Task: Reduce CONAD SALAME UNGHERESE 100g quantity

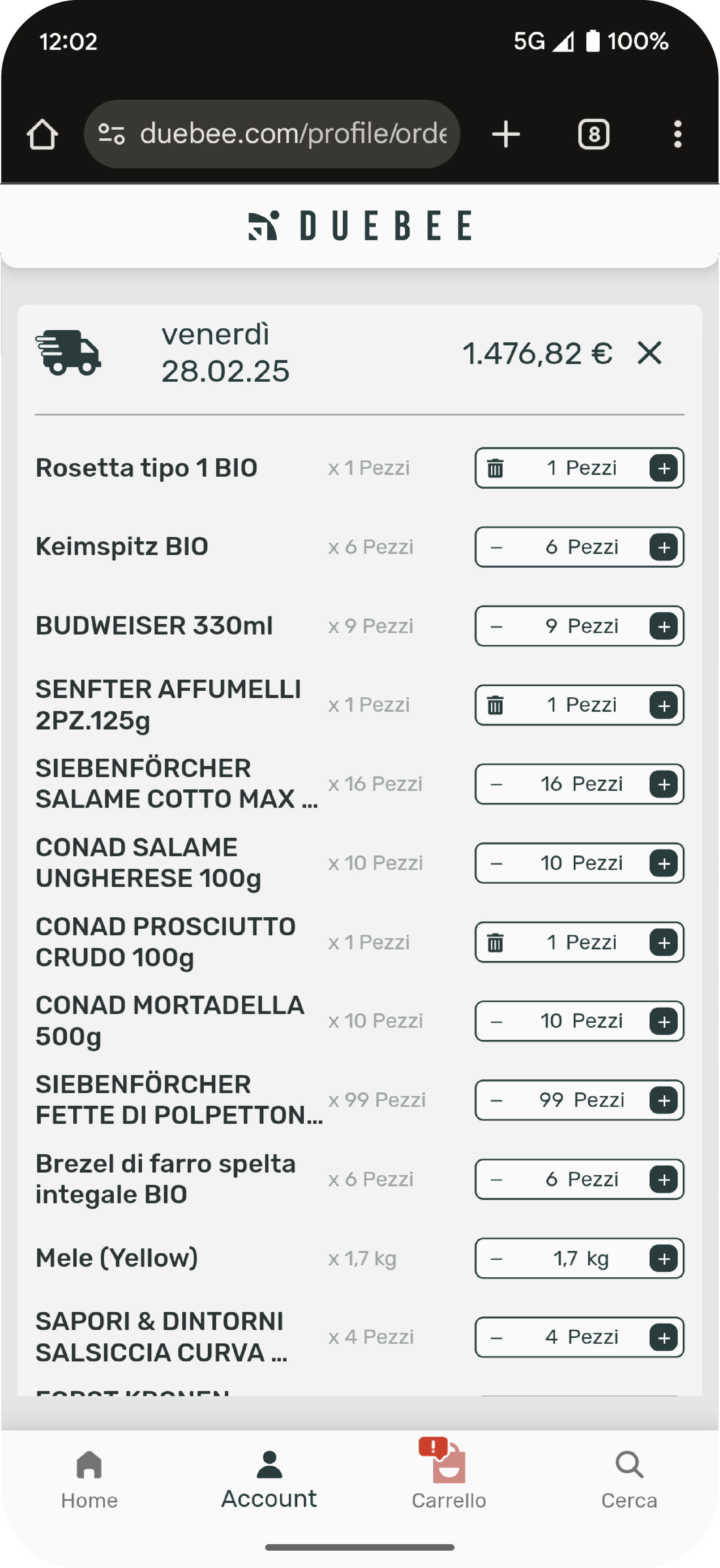Action: [496, 864]
